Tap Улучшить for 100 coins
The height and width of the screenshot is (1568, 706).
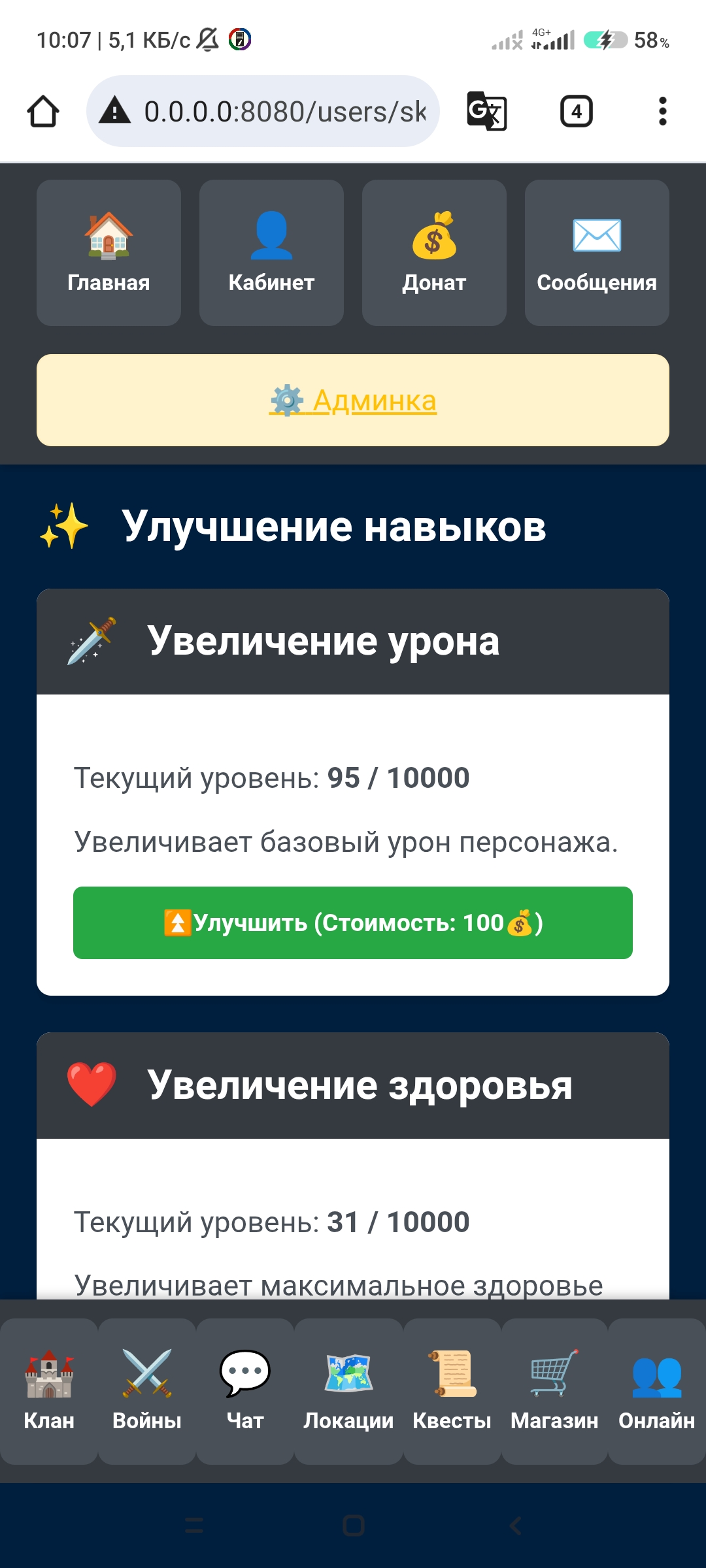353,923
